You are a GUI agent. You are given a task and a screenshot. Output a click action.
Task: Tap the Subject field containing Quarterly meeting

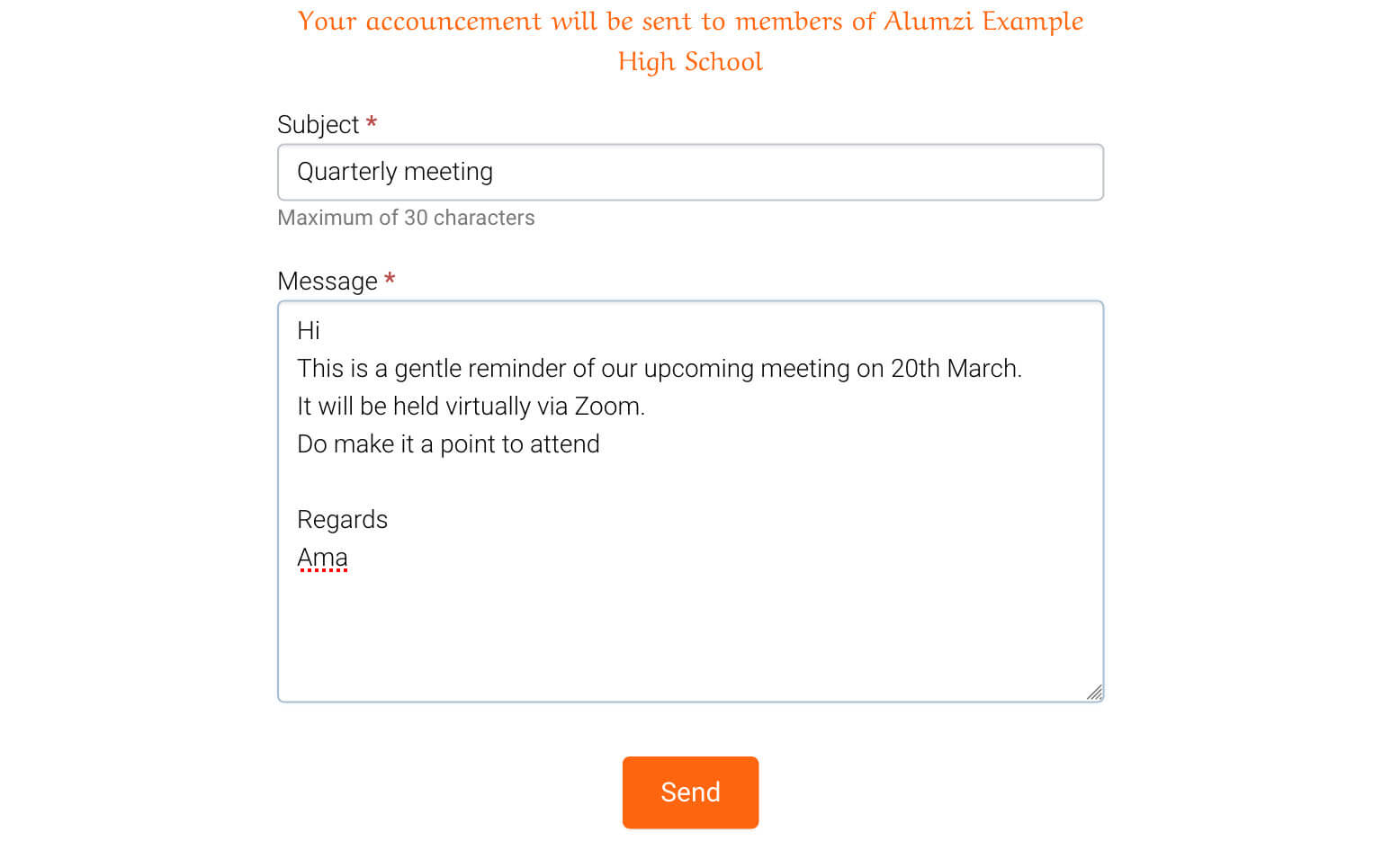click(690, 172)
